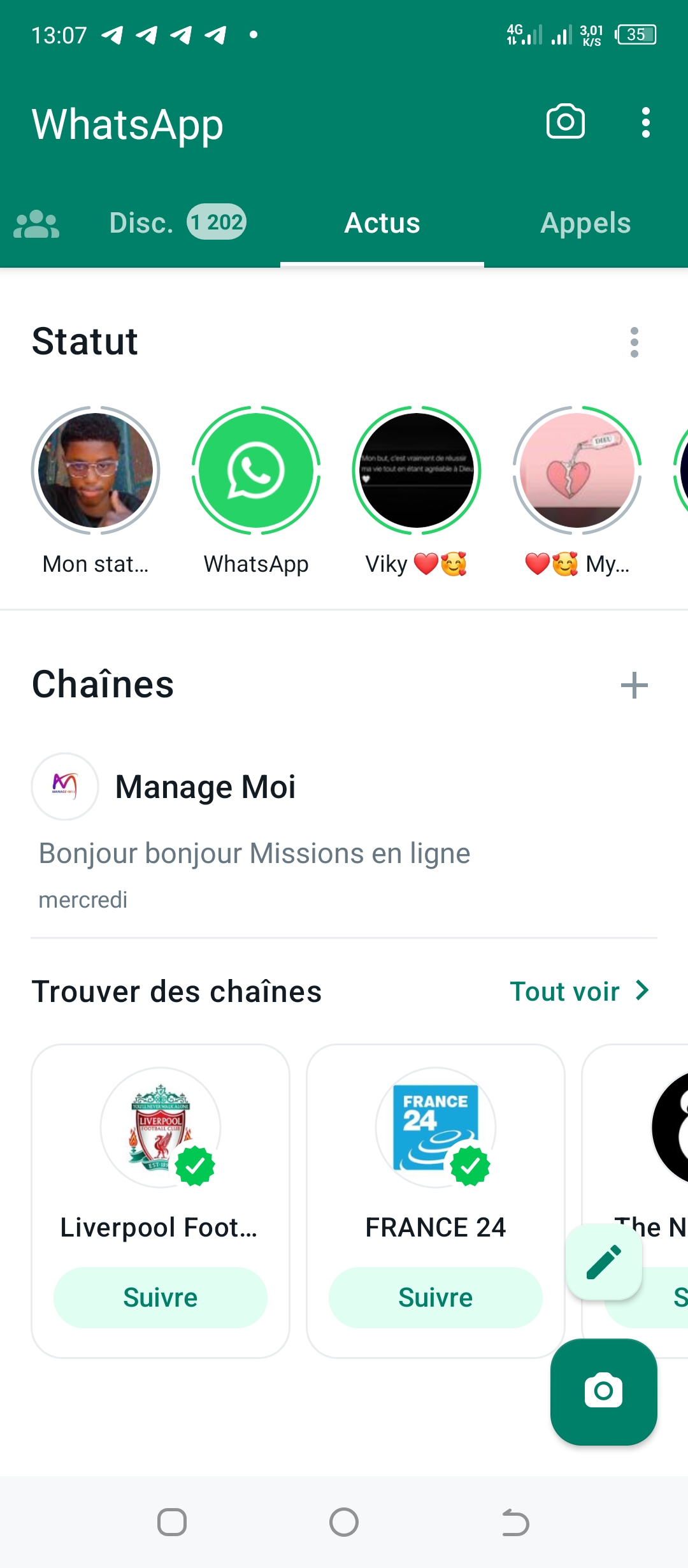Open the Statut options menu
This screenshot has height=1568, width=688.
tap(634, 342)
